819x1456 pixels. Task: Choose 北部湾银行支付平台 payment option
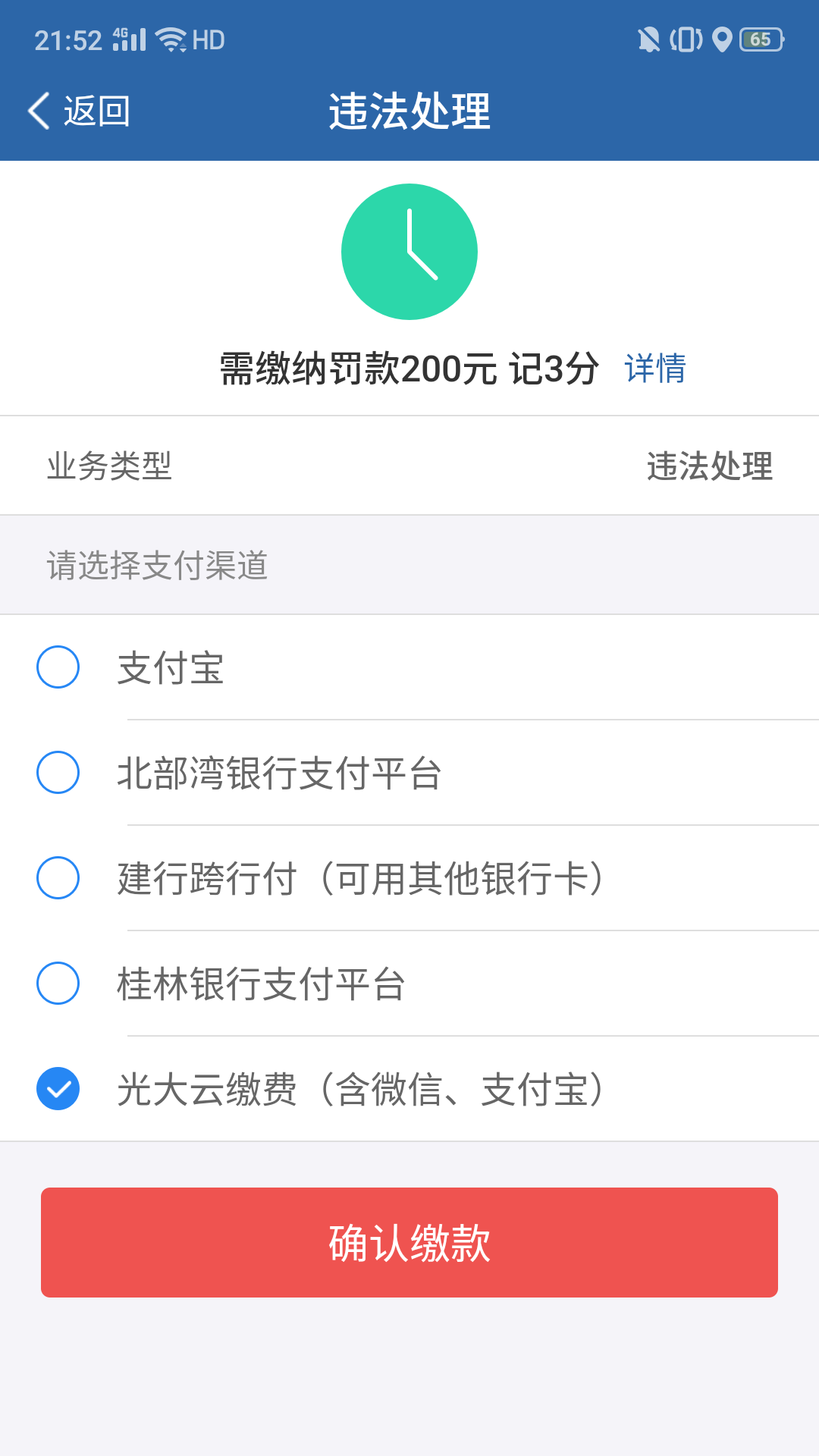pyautogui.click(x=409, y=773)
